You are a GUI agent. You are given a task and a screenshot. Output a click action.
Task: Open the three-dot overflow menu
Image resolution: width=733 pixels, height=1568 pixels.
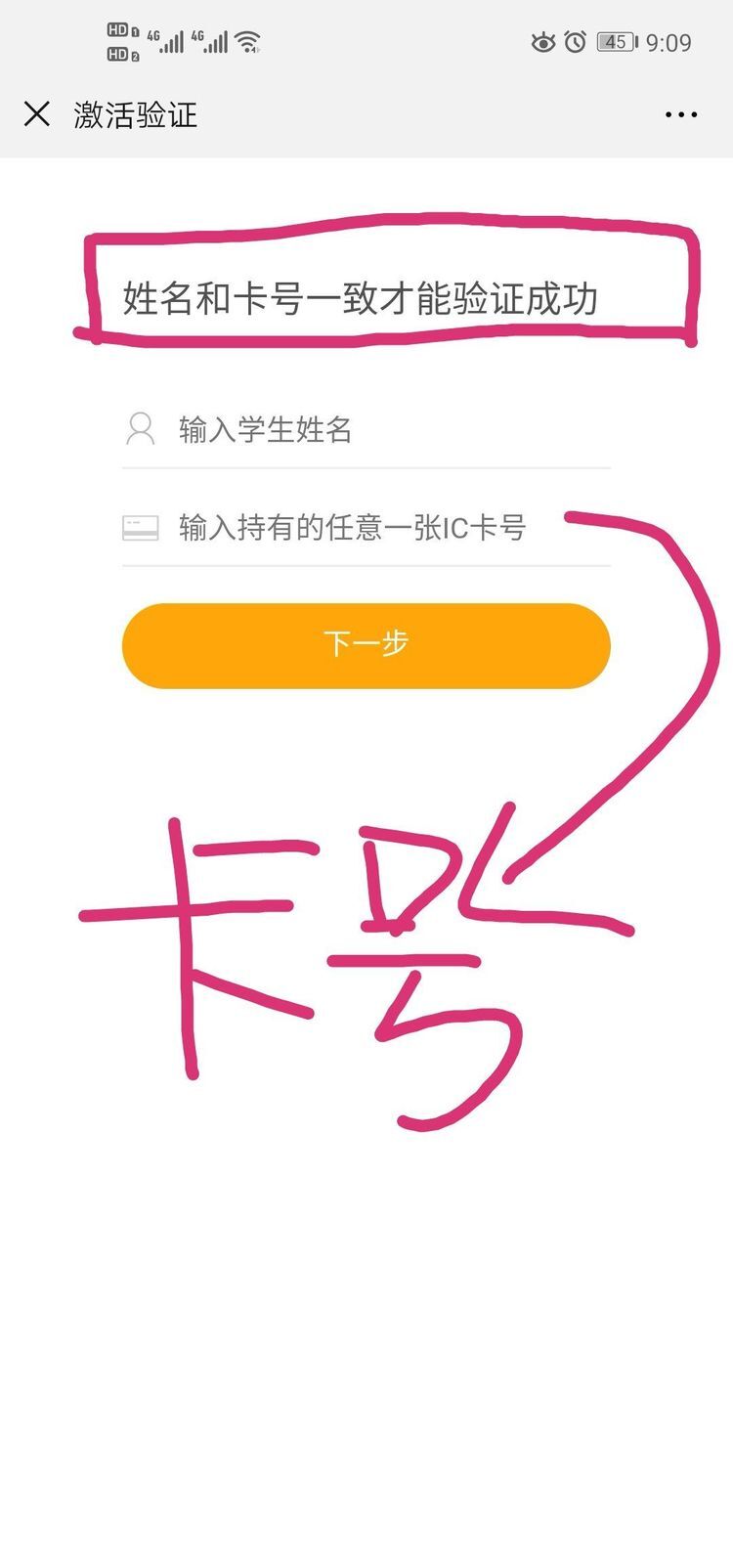[680, 114]
